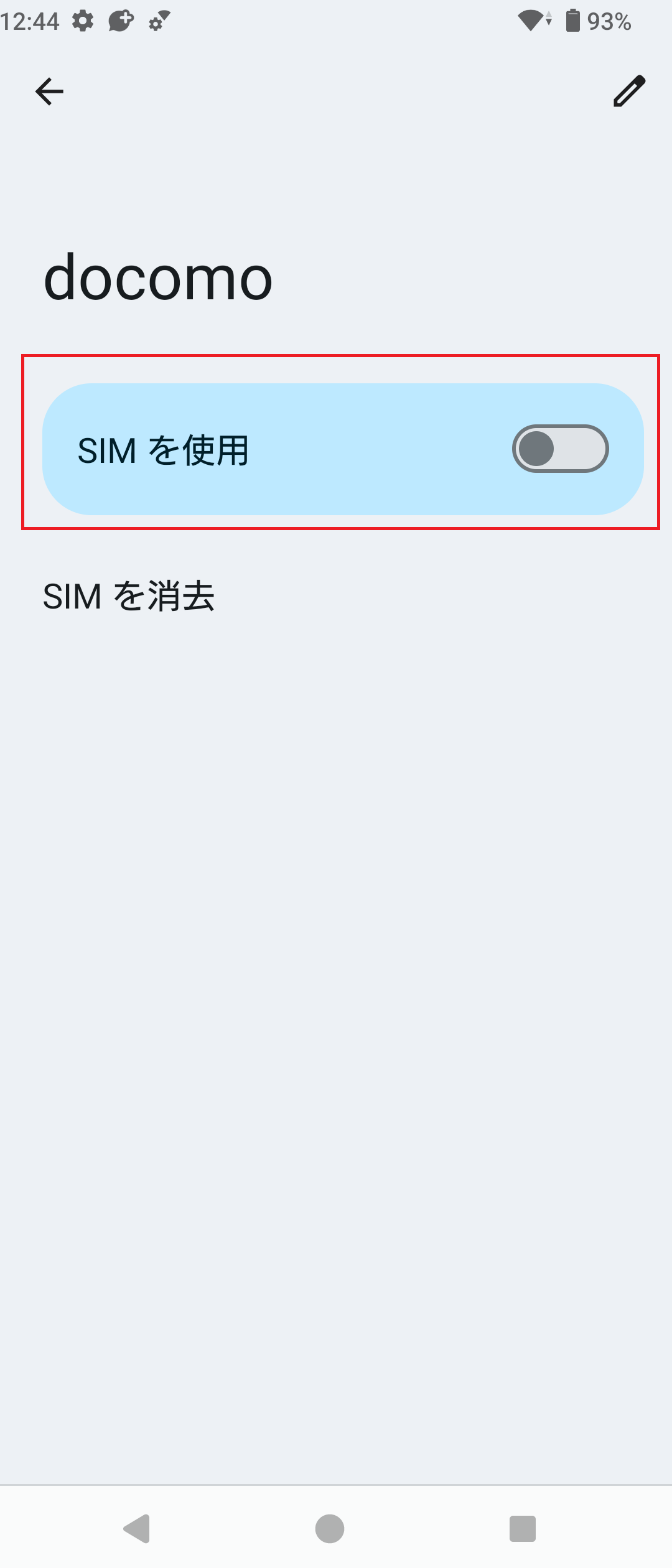Screen dimensions: 672x1568
Task: Click the back arrow at top left
Action: point(49,91)
